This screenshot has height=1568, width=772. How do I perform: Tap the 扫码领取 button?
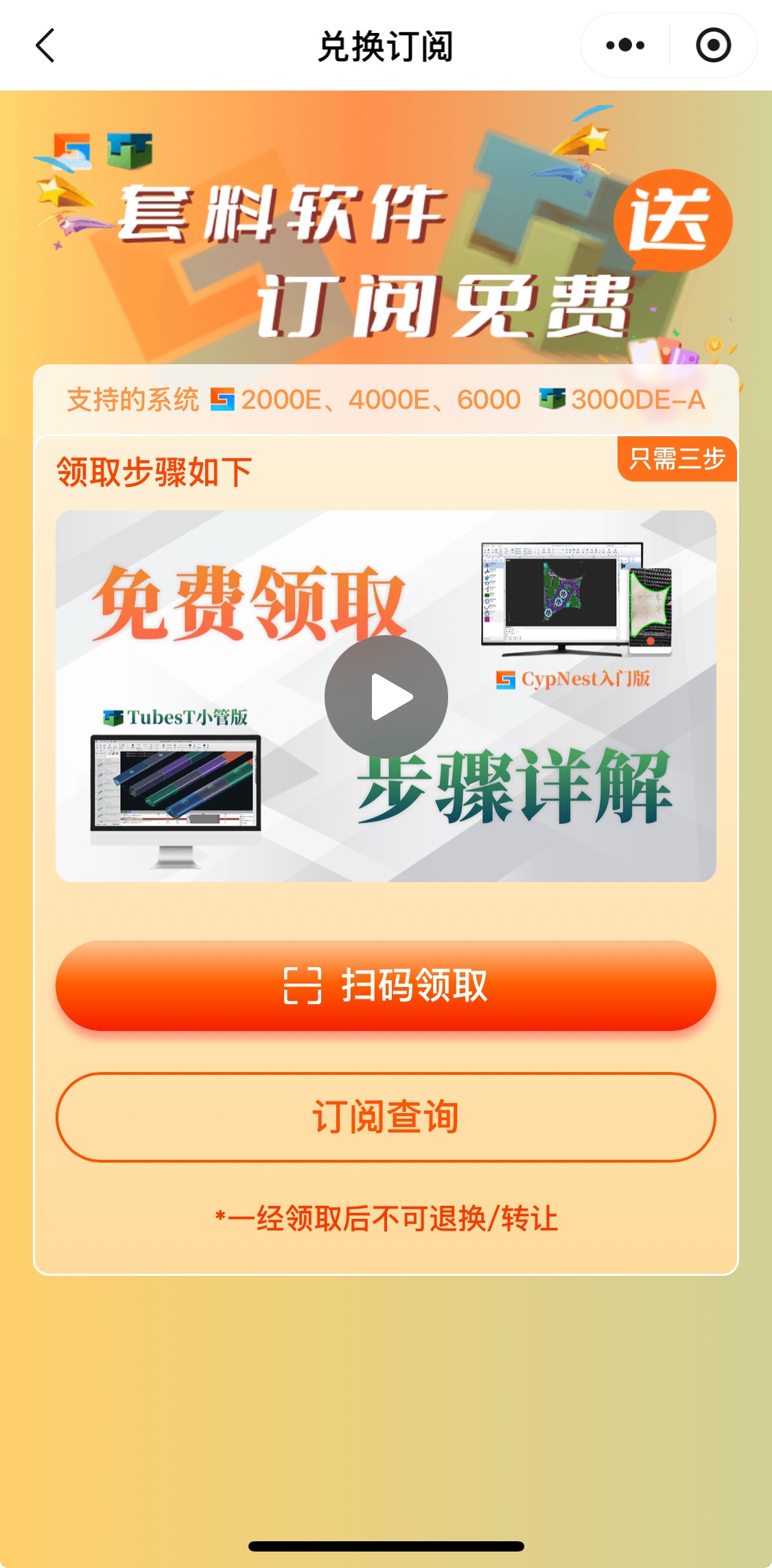(x=386, y=985)
